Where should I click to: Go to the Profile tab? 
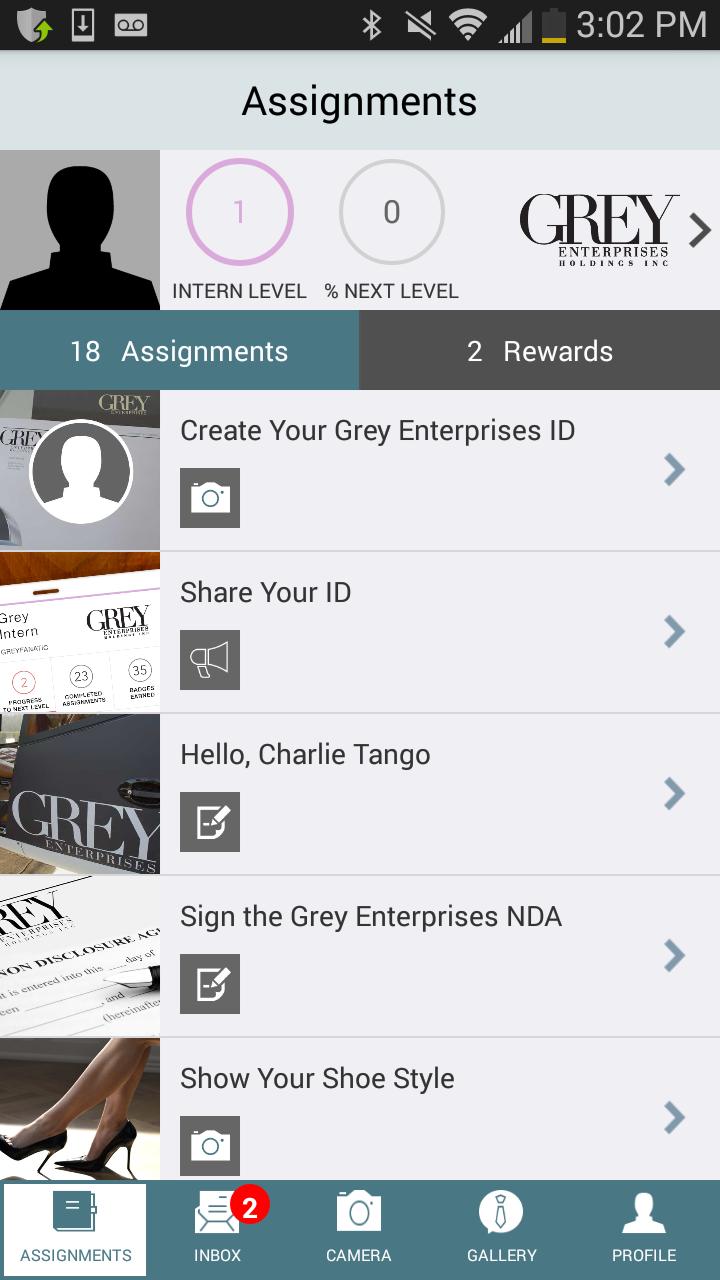click(644, 1230)
